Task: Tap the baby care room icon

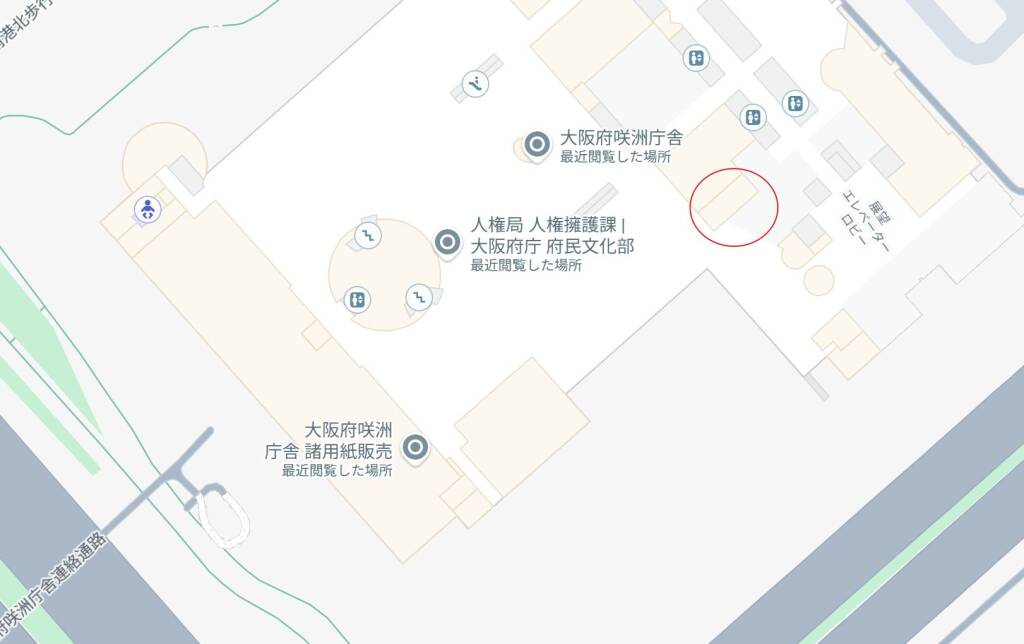Action: [x=147, y=210]
